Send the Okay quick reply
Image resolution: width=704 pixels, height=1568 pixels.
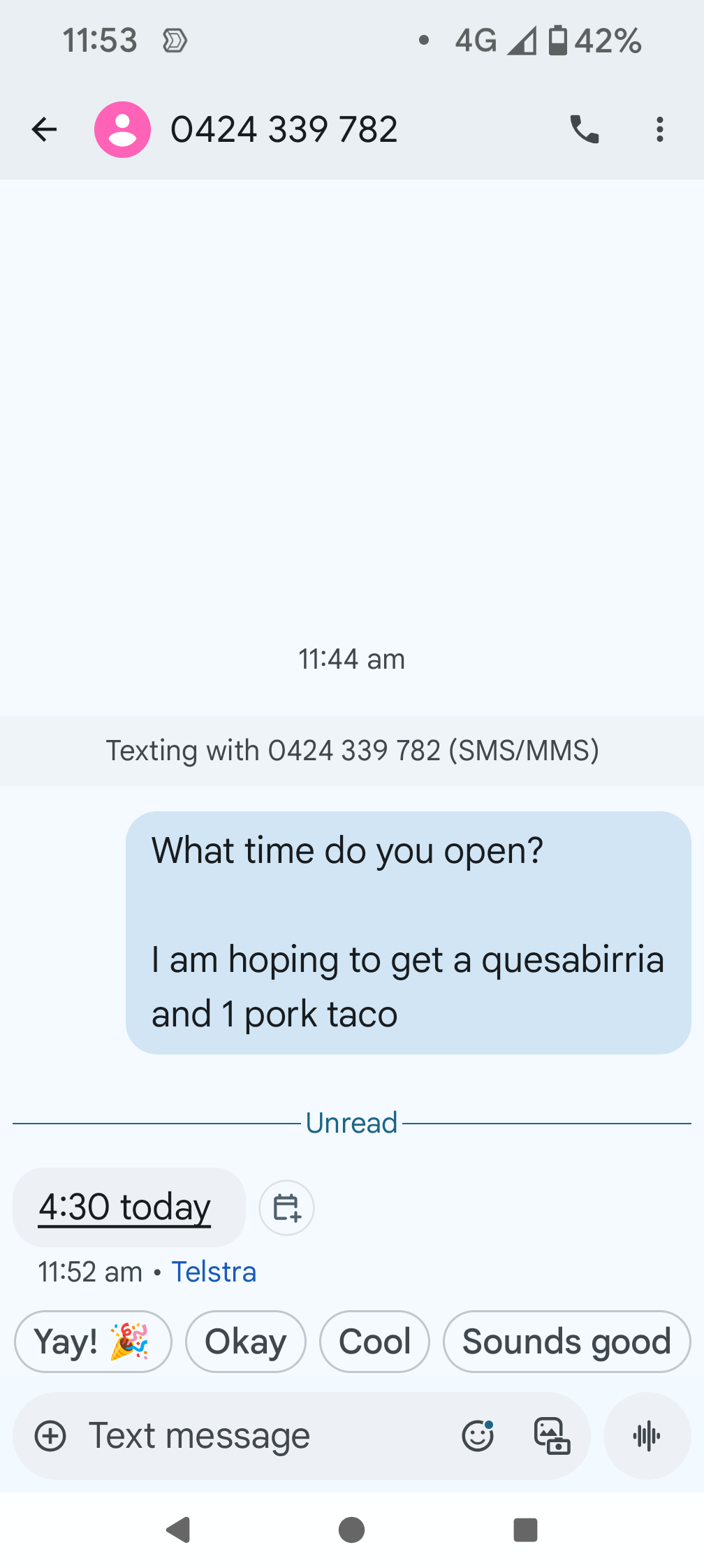click(245, 1342)
